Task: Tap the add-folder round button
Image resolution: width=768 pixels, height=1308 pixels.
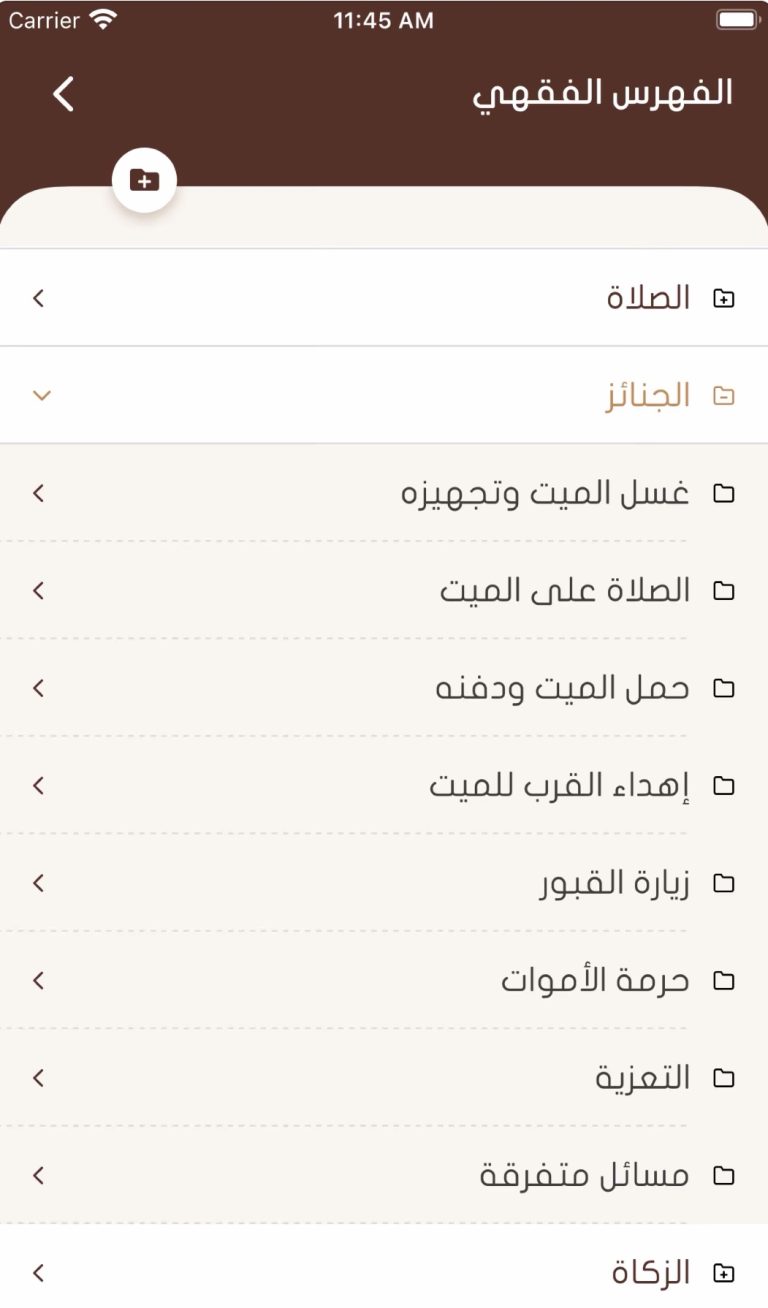Action: point(144,181)
